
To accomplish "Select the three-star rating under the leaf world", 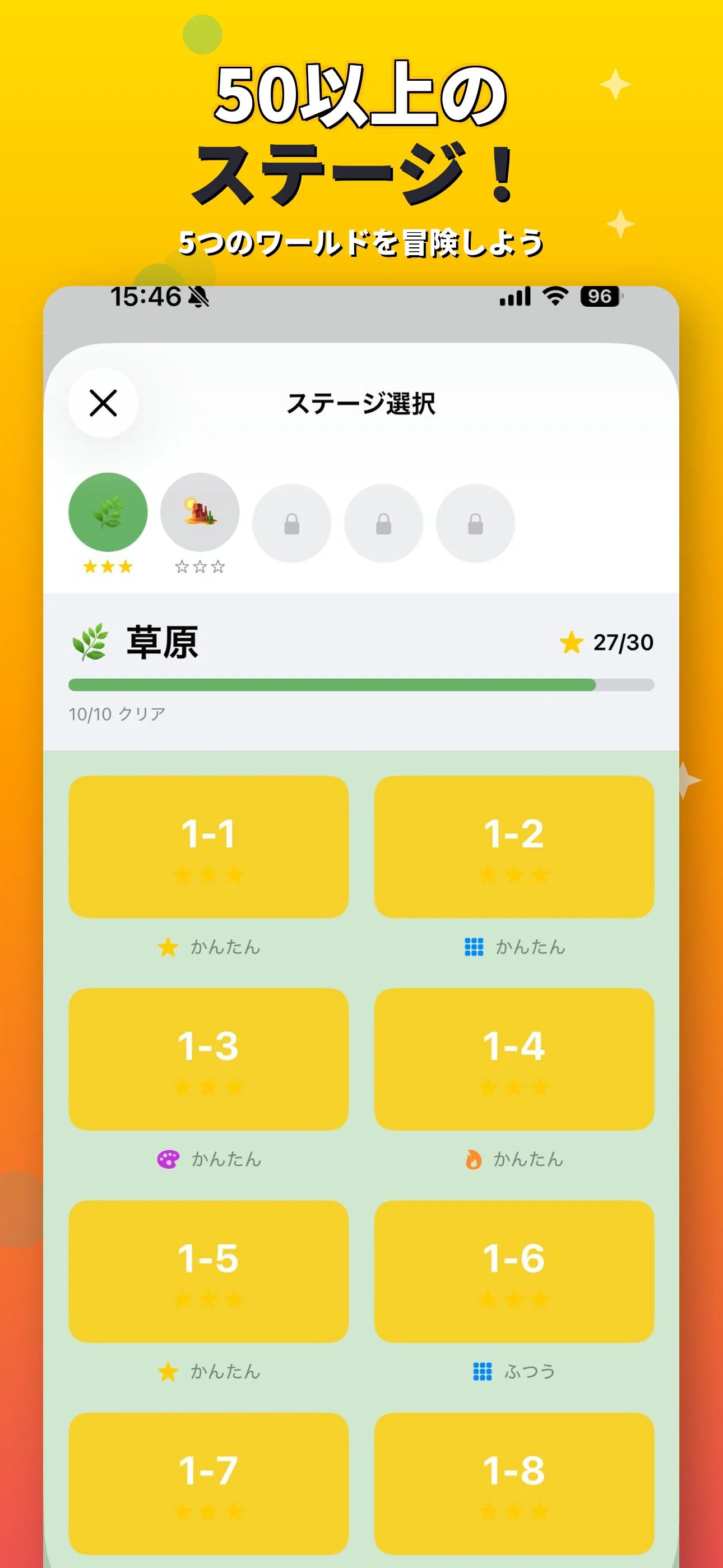I will point(108,566).
